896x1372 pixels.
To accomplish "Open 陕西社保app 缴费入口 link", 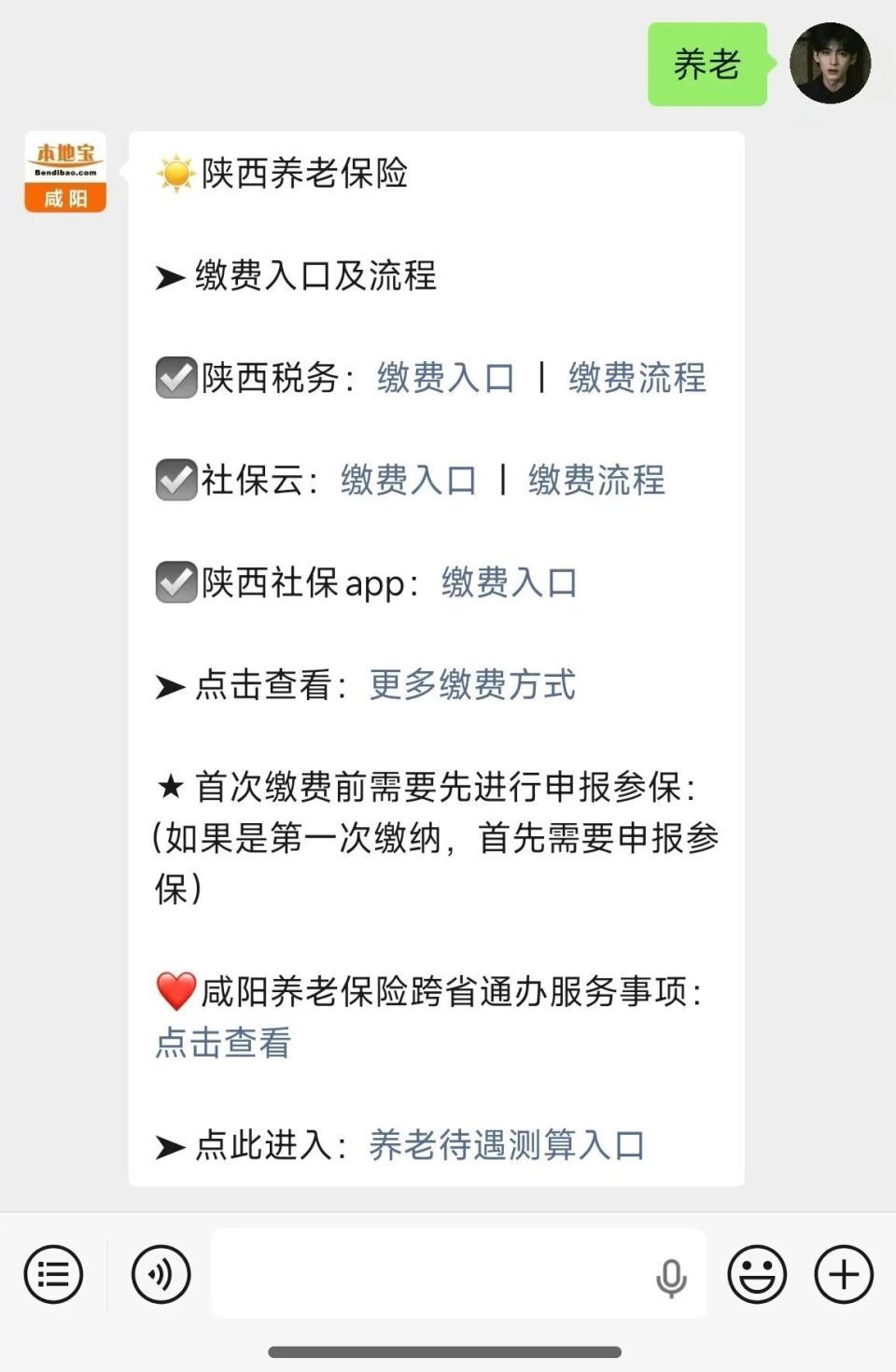I will (x=510, y=583).
